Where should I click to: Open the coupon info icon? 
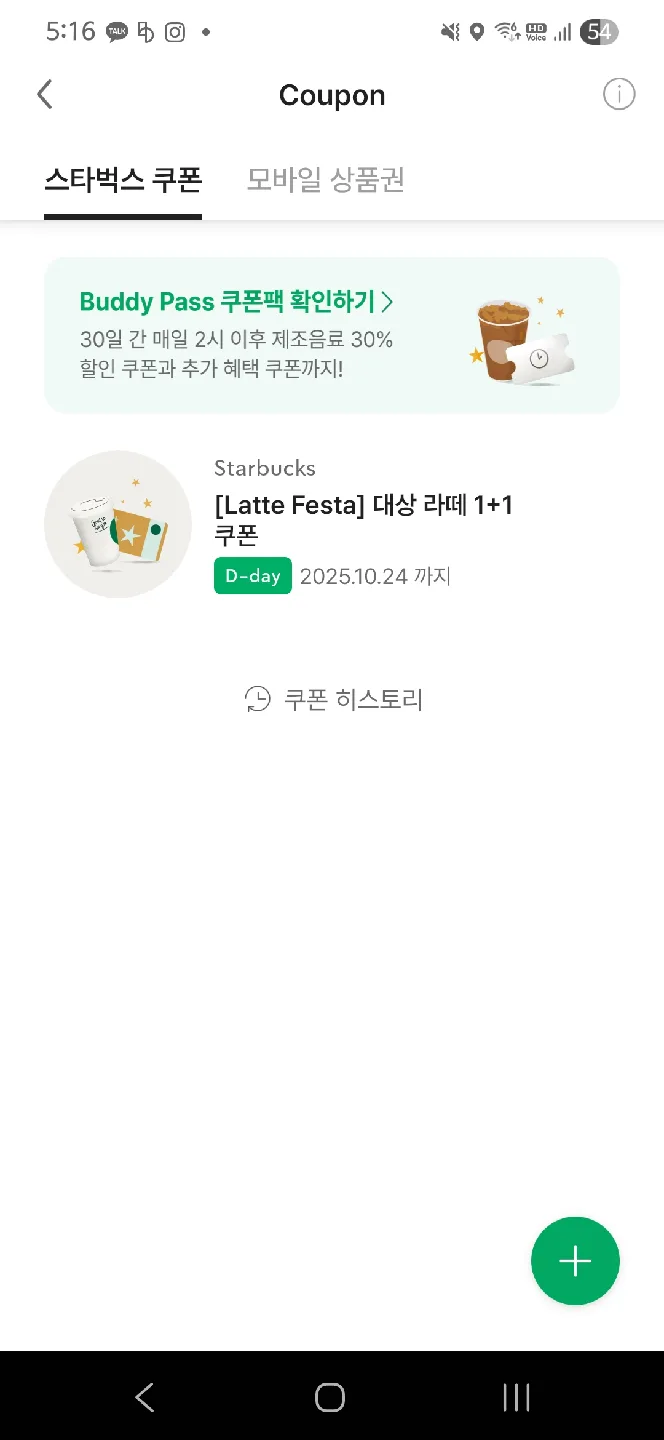tap(619, 95)
